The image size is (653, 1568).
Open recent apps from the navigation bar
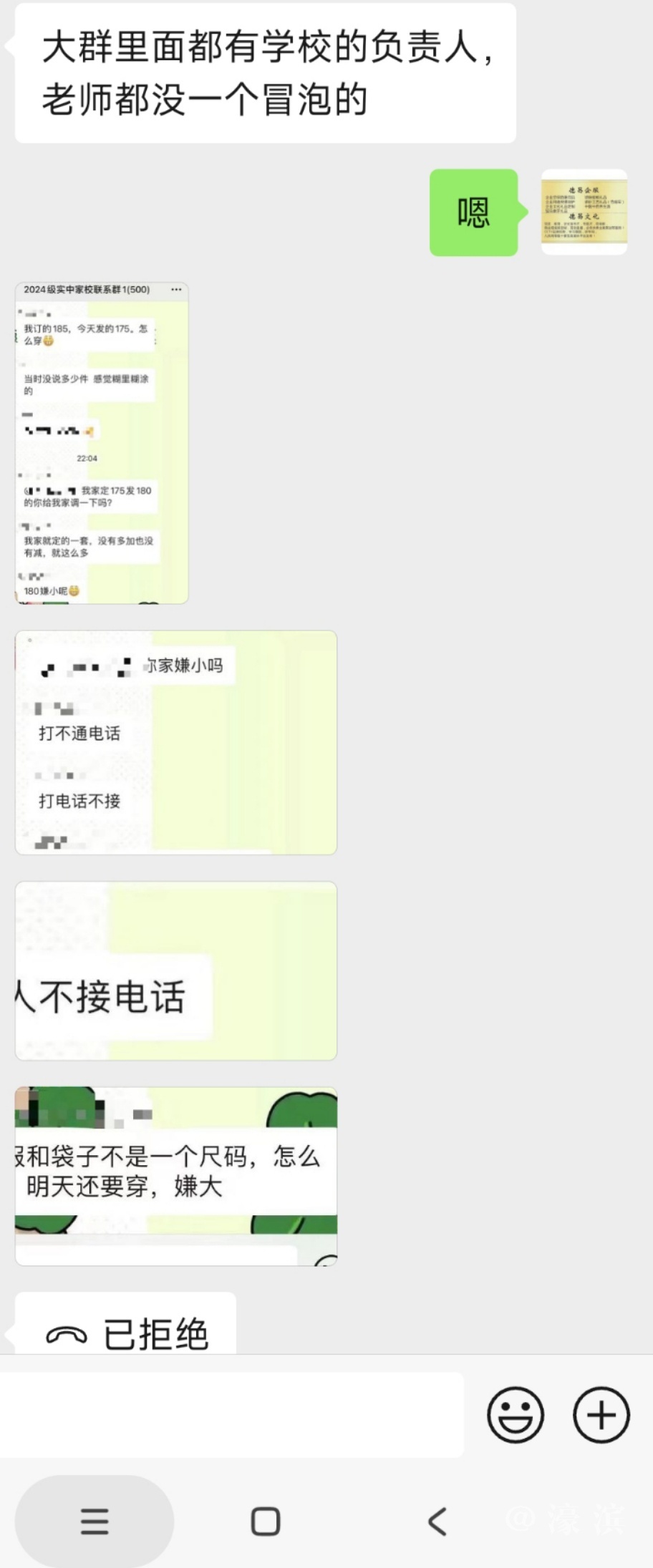[x=95, y=1521]
